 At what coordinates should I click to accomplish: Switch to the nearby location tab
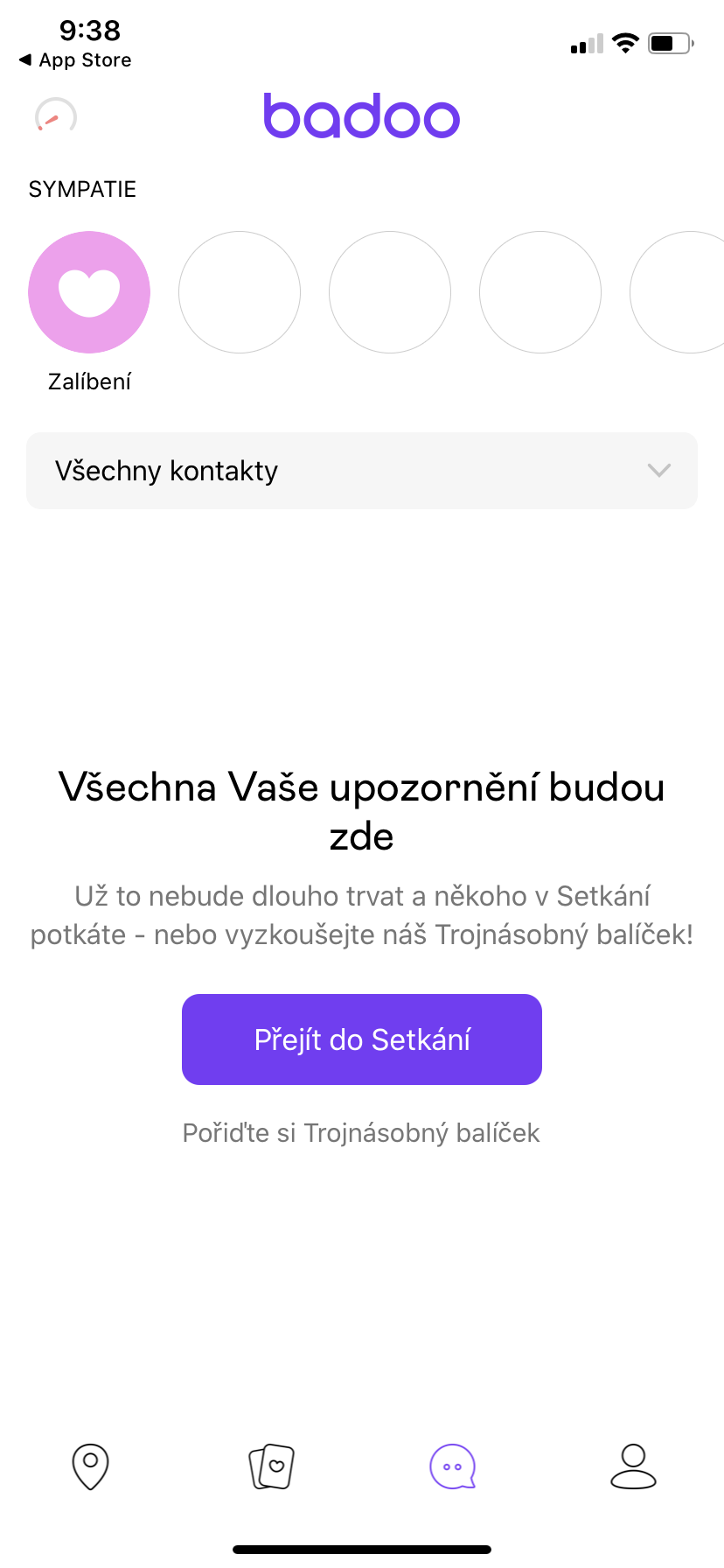pos(90,1466)
